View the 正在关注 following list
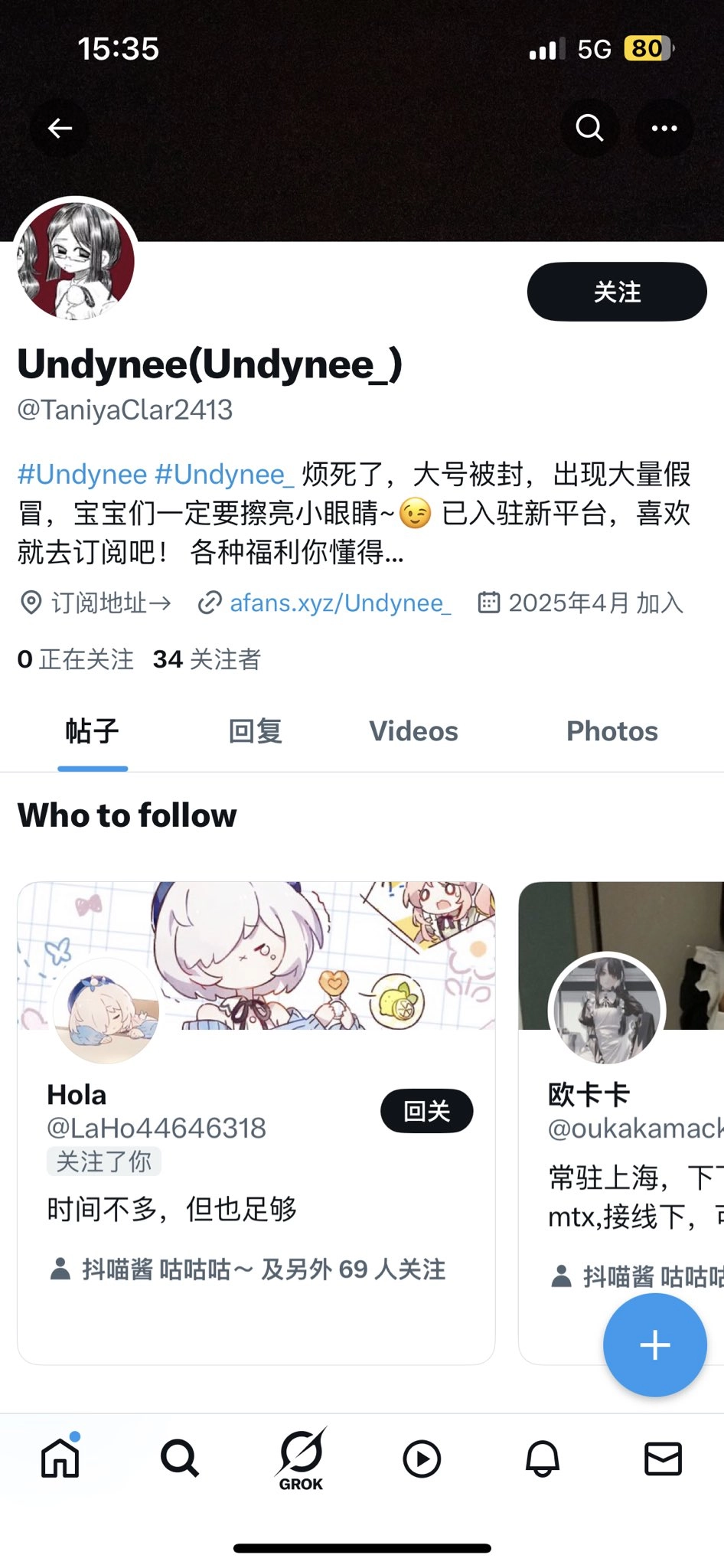This screenshot has width=724, height=1568. click(75, 659)
